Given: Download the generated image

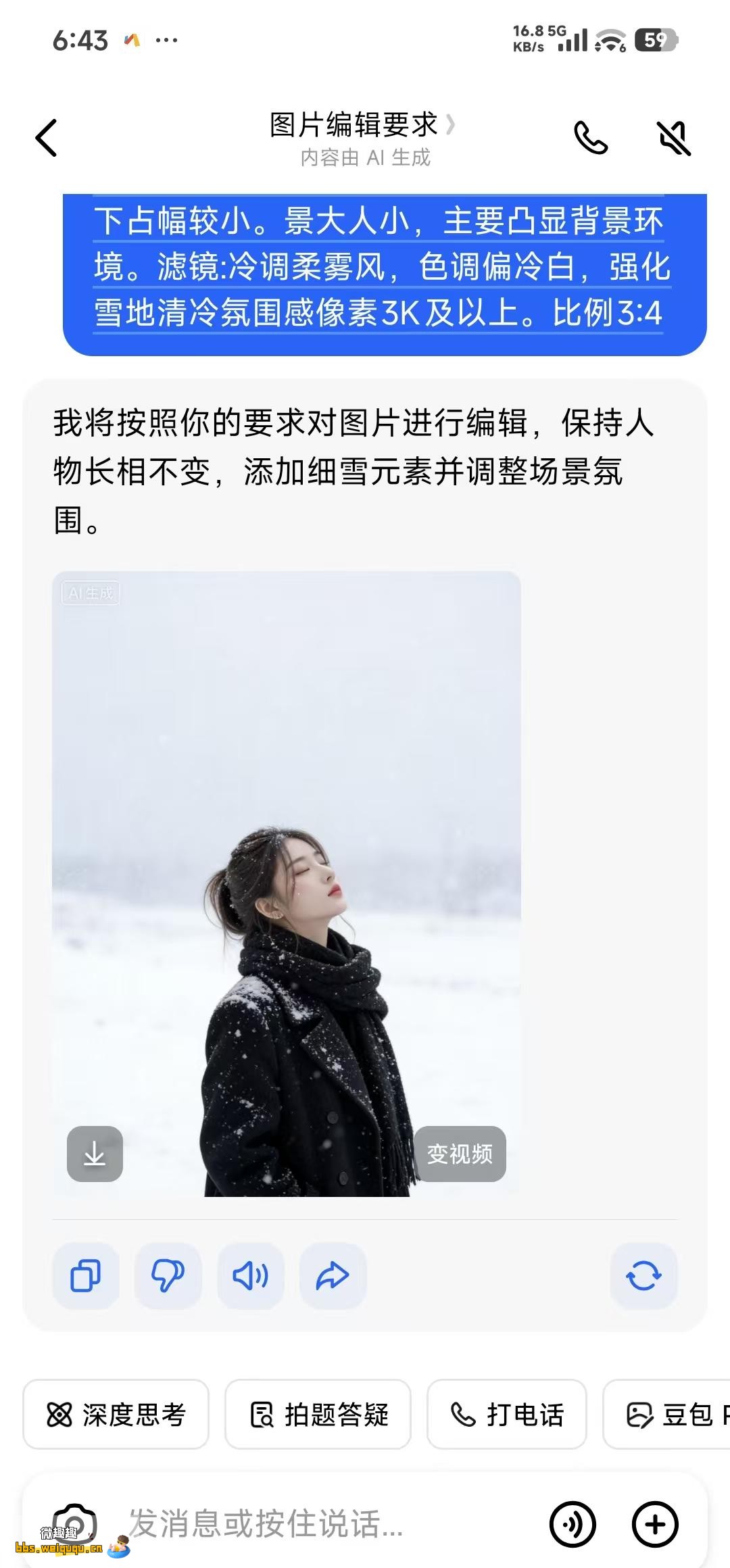Looking at the screenshot, I should [x=95, y=1154].
